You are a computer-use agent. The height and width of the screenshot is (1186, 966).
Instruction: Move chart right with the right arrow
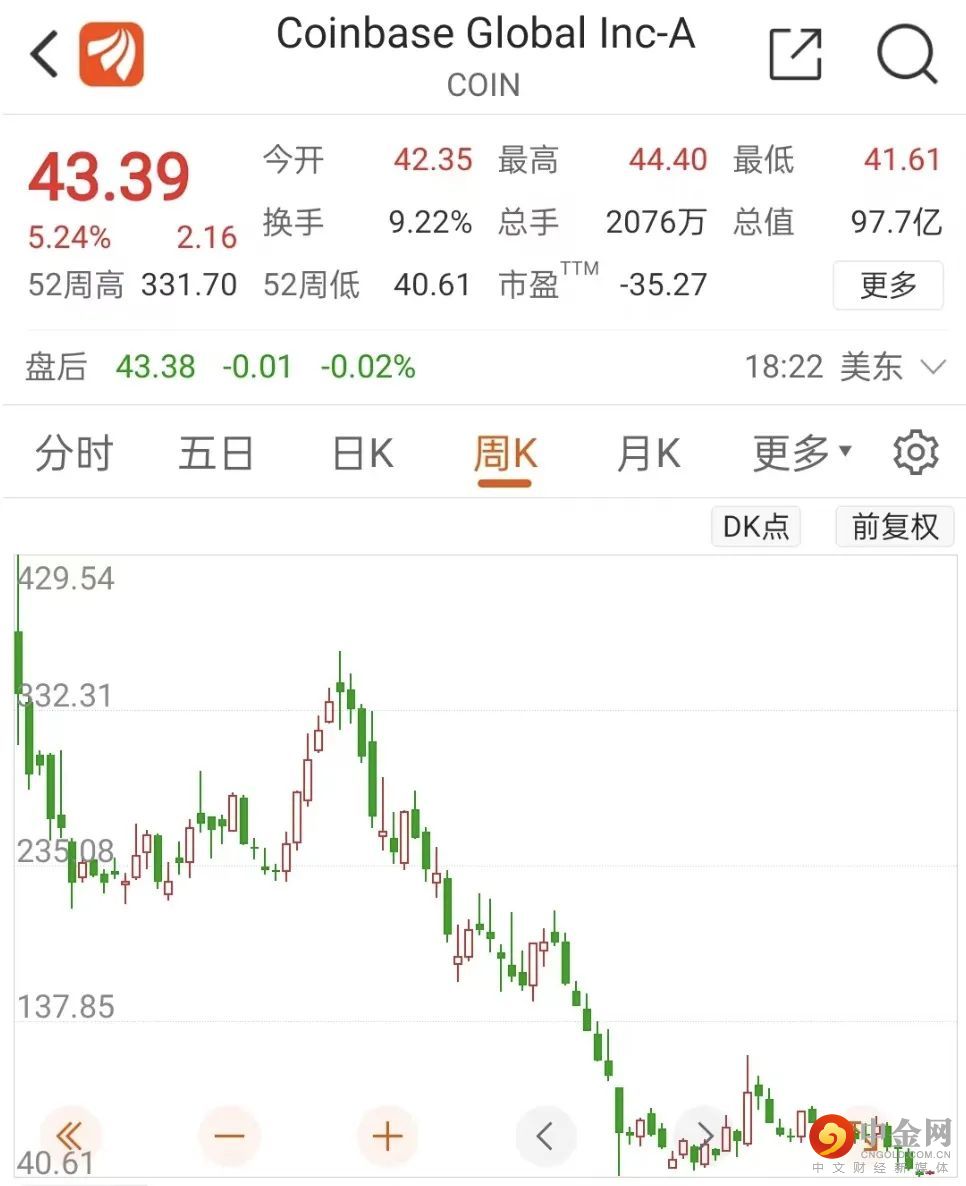pyautogui.click(x=704, y=1134)
